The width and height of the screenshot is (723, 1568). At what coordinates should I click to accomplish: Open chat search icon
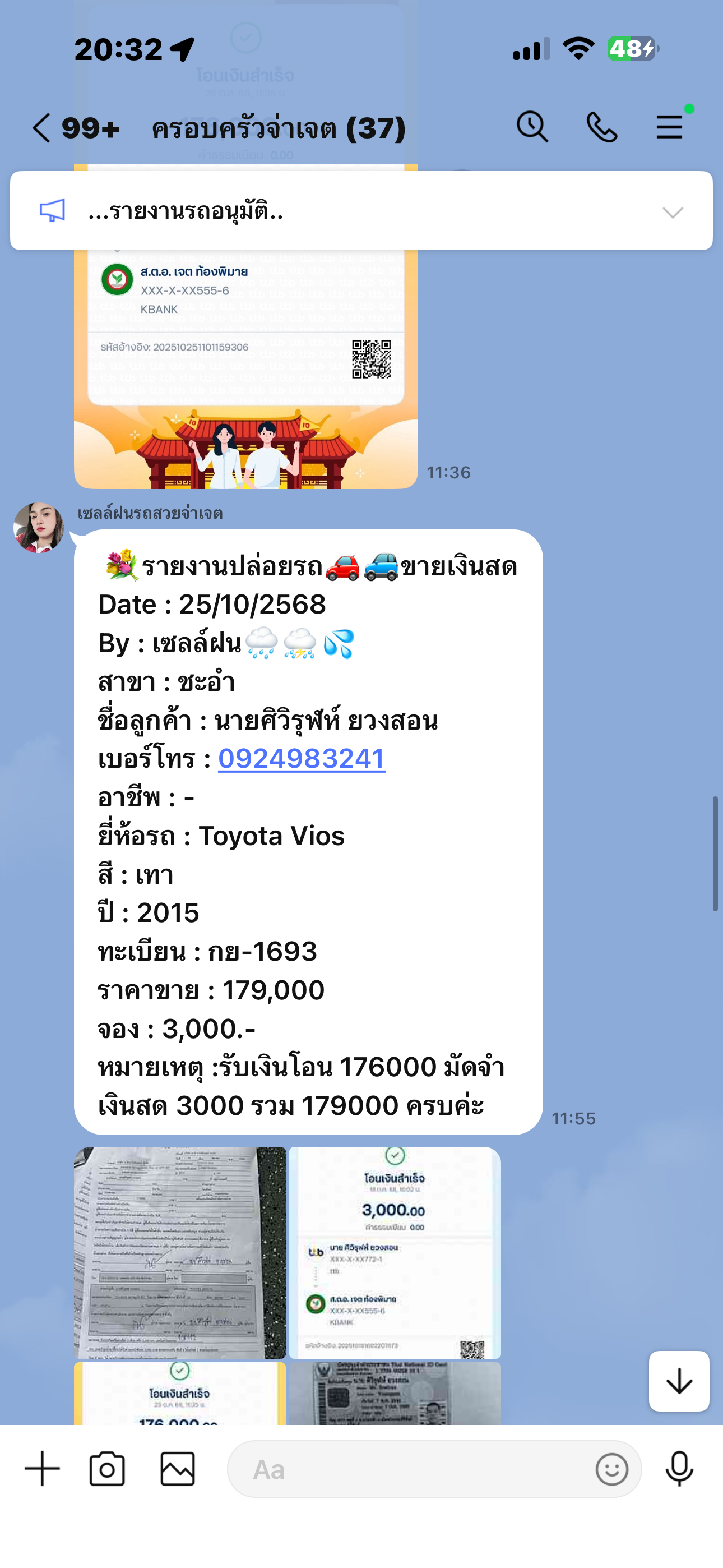532,127
